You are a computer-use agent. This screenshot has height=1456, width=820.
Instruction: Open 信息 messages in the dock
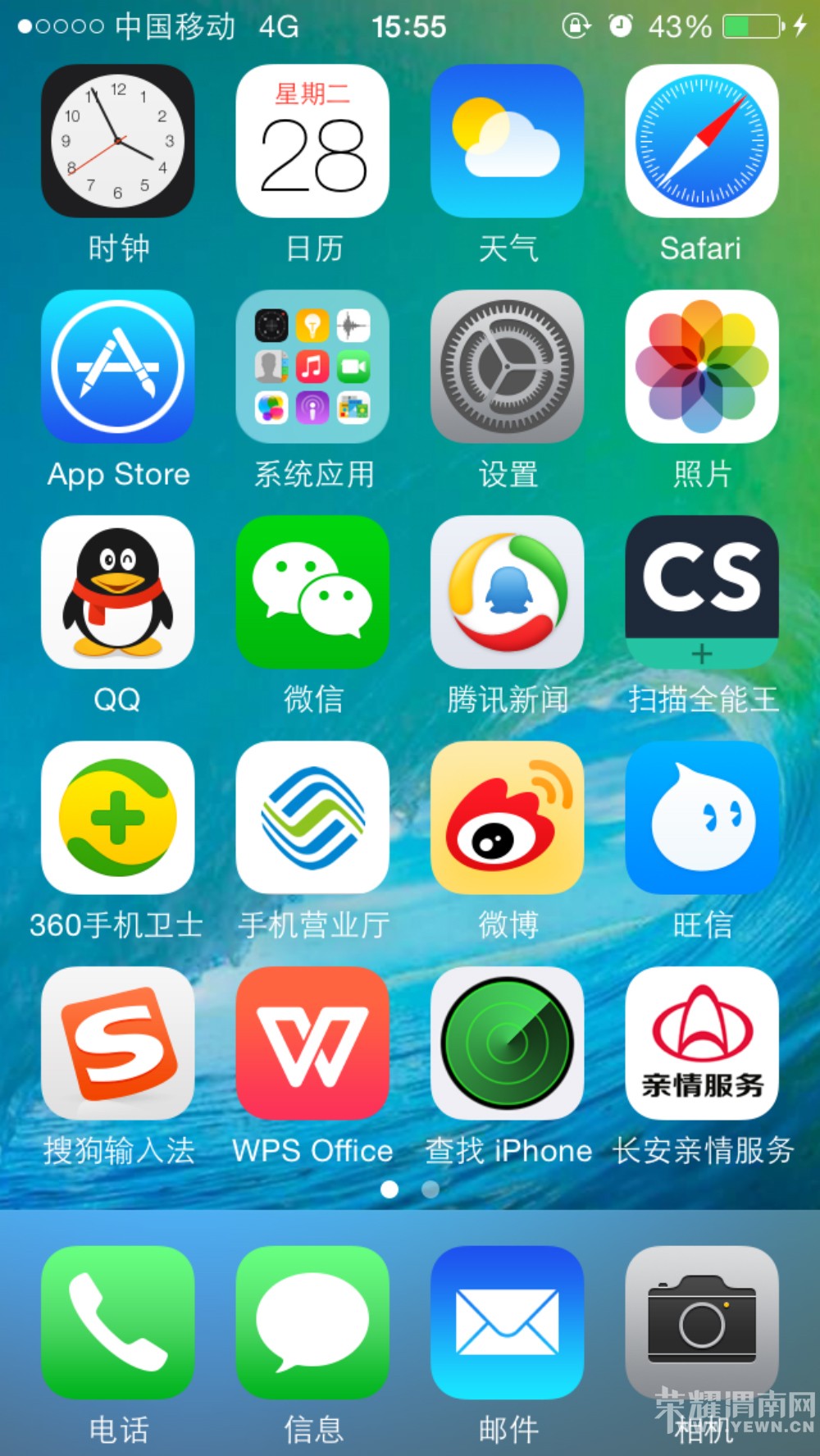[312, 1322]
